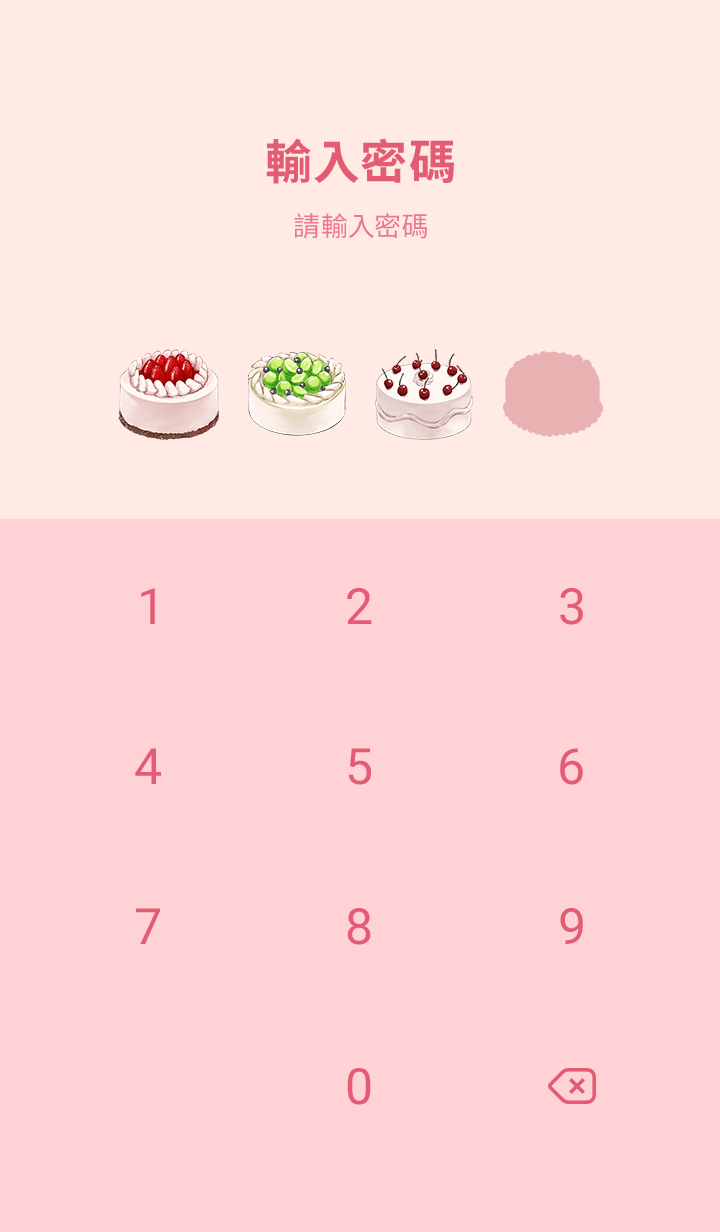Image resolution: width=720 pixels, height=1232 pixels.
Task: Enter digit 0 on the passcode keypad
Action: pyautogui.click(x=359, y=1087)
